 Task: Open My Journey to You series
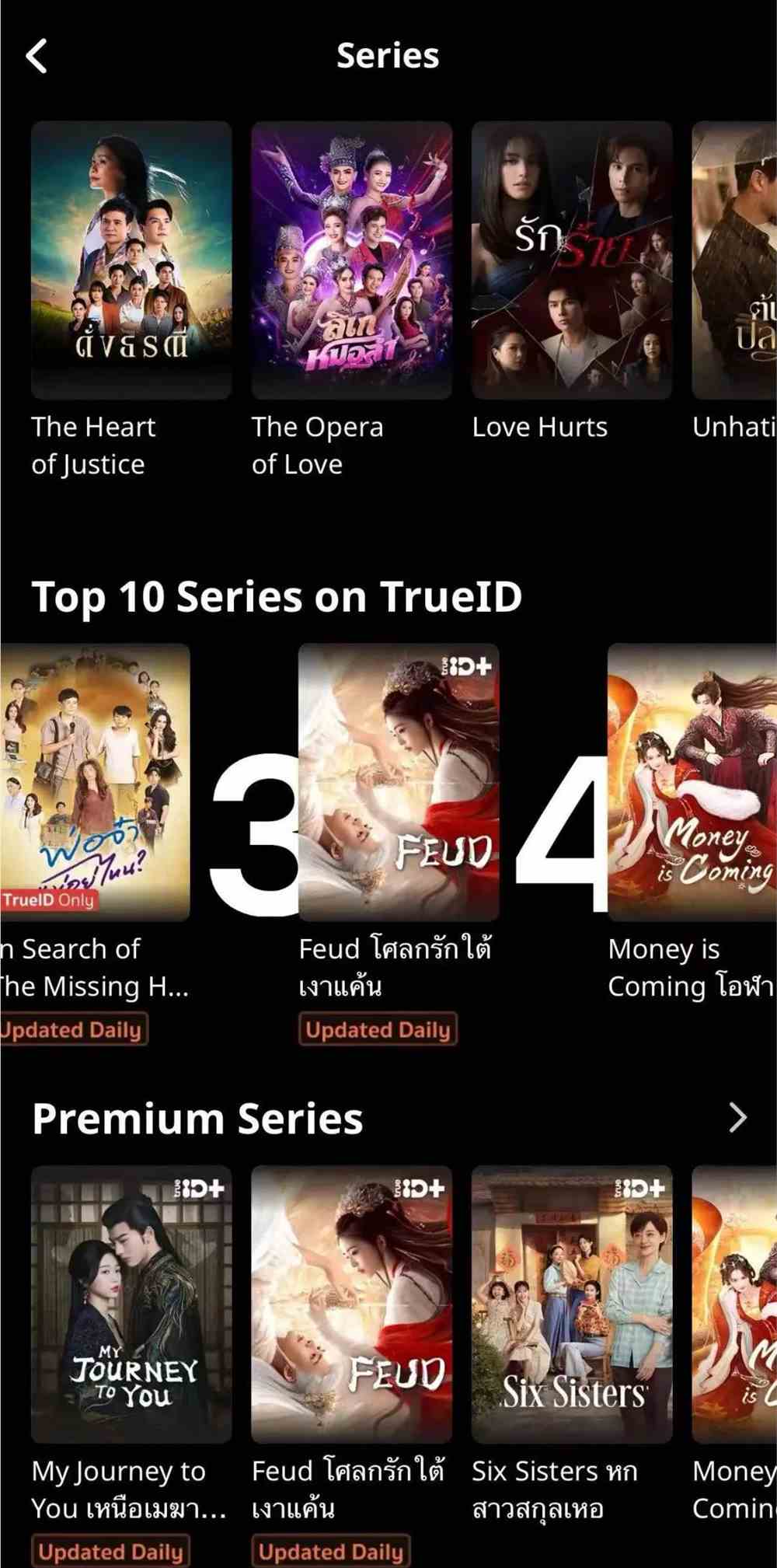click(131, 1304)
